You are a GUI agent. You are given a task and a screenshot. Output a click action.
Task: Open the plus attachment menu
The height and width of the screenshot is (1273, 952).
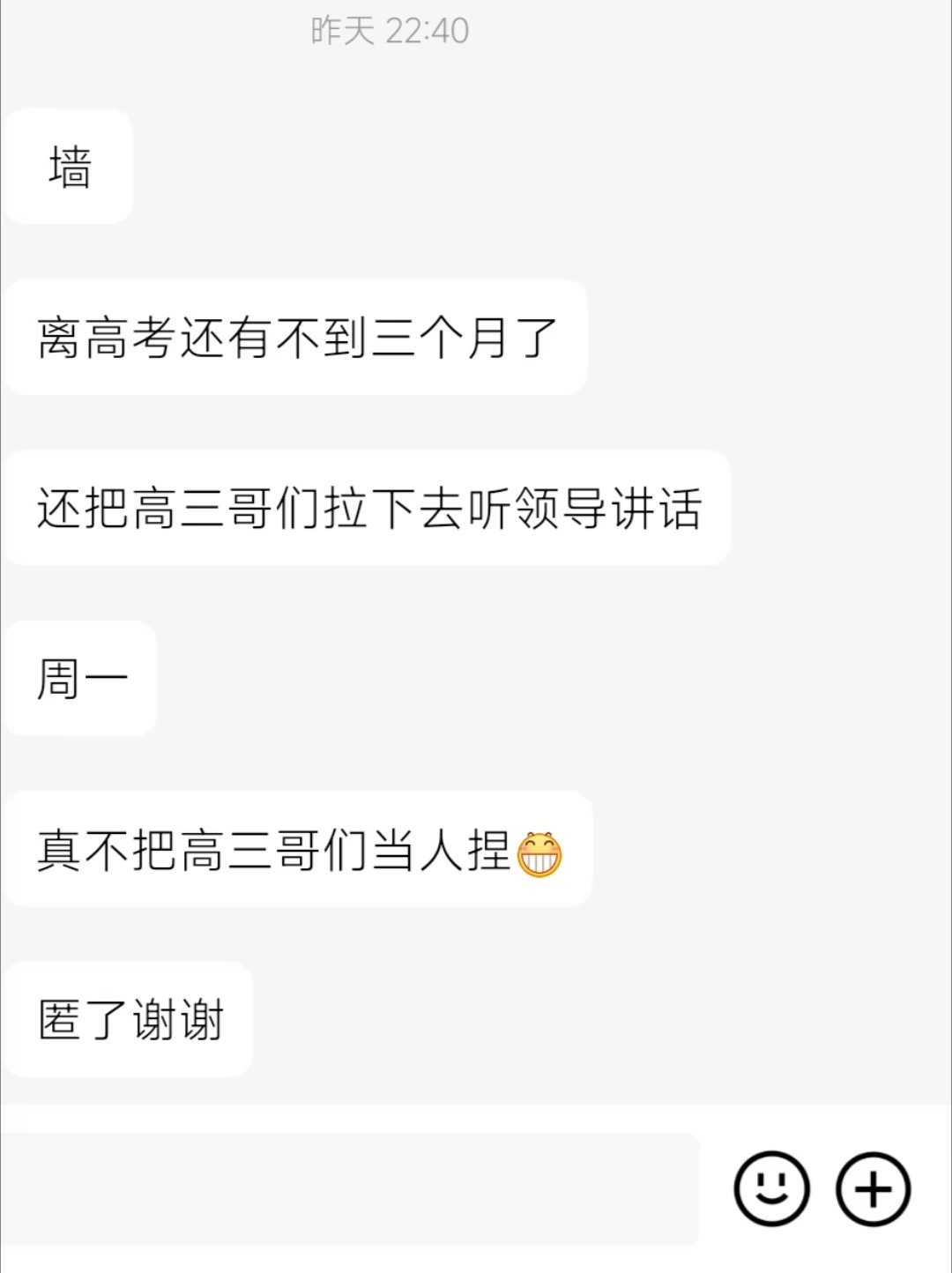pyautogui.click(x=873, y=1189)
